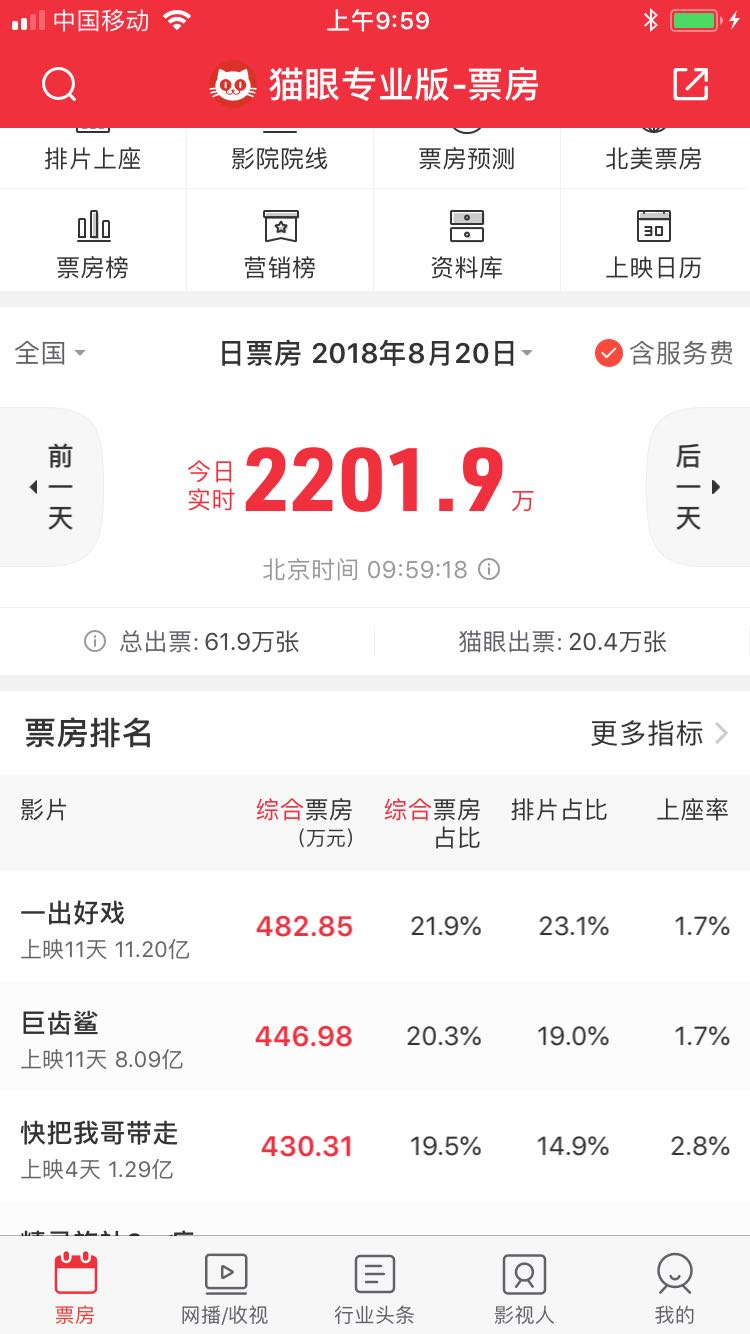Open the 巨齿鲨 movie row

click(375, 1036)
